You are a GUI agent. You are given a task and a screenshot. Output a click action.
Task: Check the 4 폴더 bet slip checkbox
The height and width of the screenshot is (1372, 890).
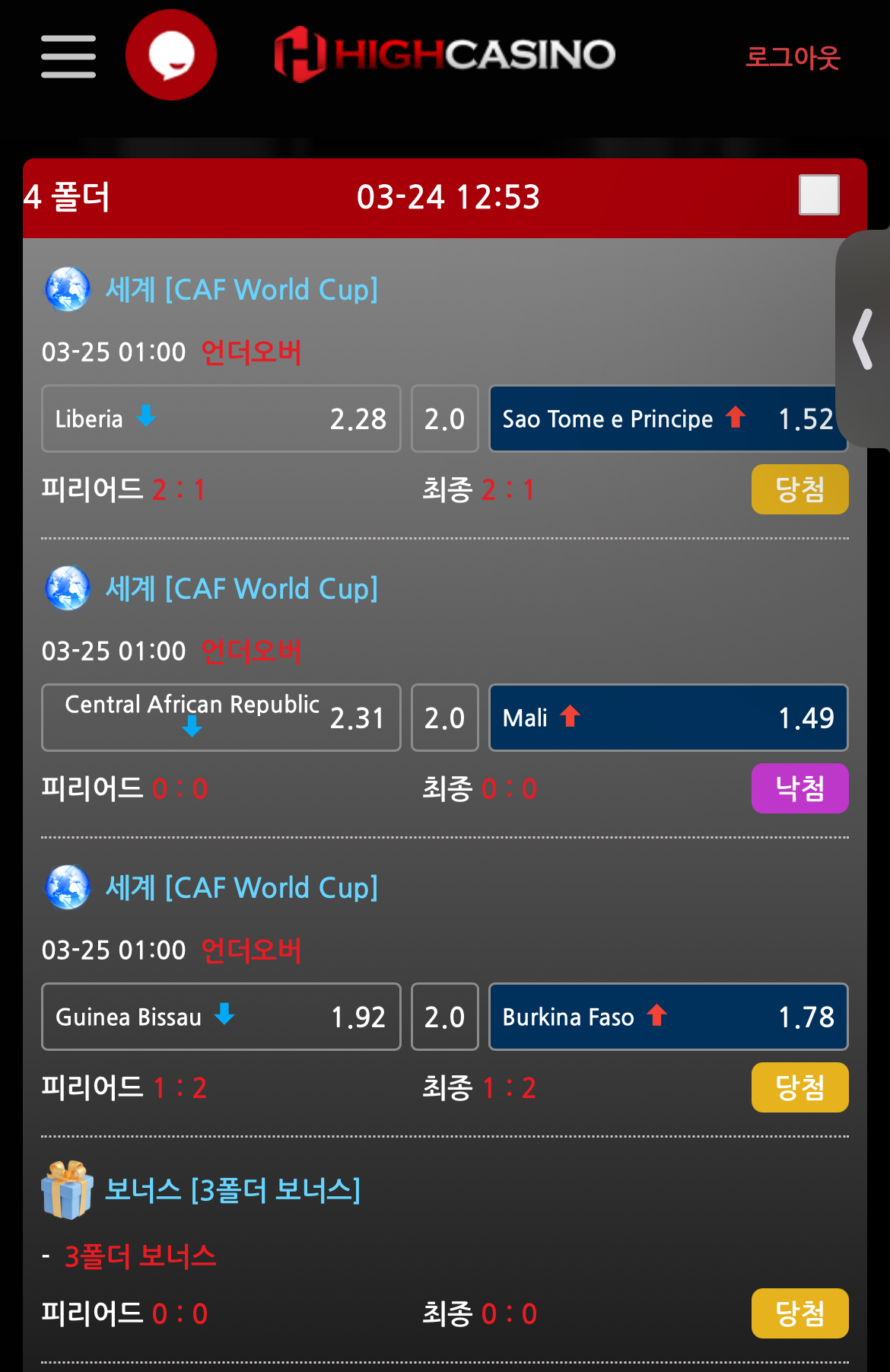[819, 195]
